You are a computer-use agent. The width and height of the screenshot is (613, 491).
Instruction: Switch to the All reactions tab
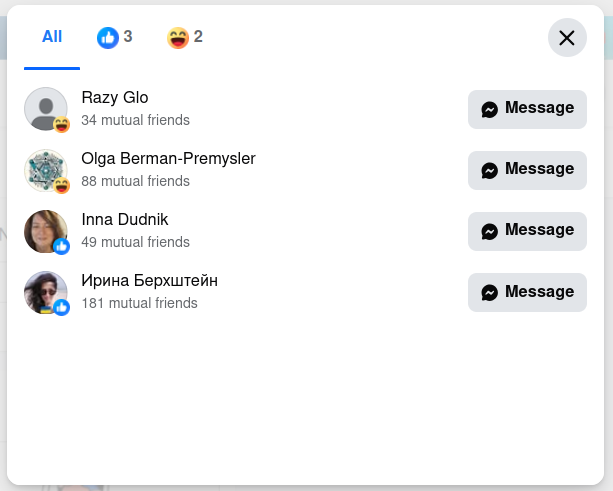(x=52, y=37)
